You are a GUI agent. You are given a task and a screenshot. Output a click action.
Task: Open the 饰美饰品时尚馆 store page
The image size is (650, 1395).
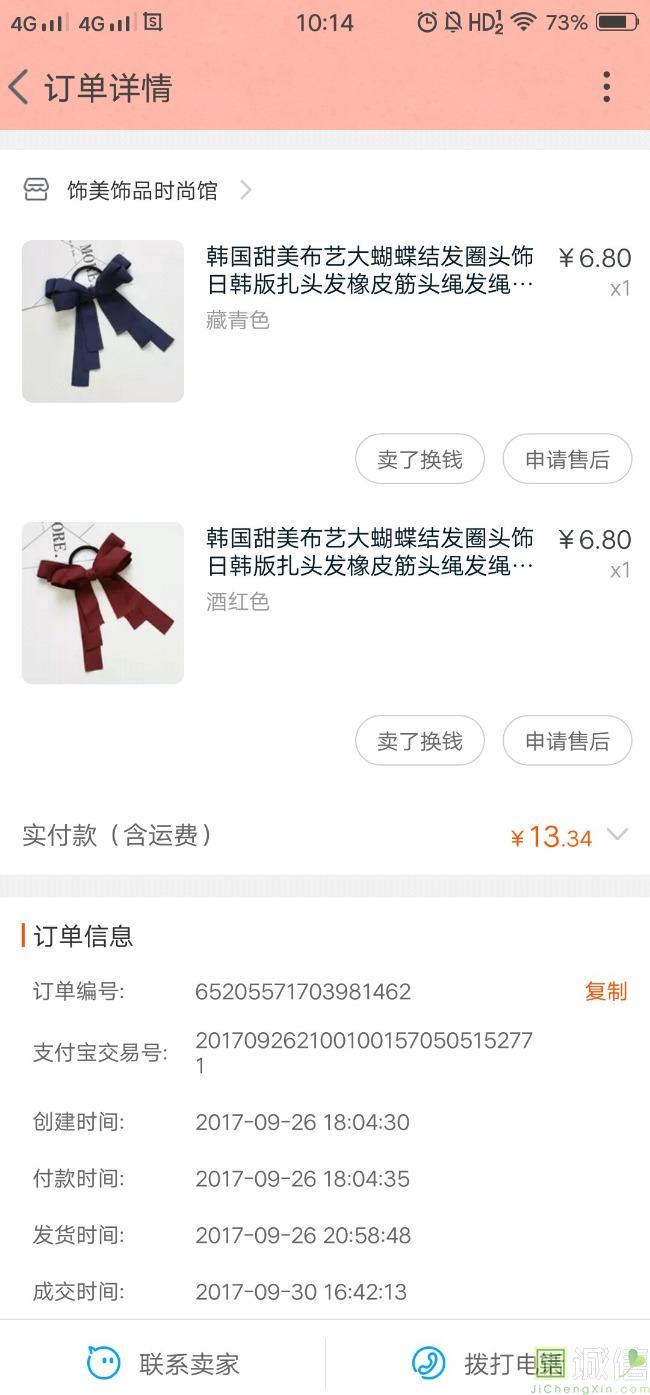(x=141, y=190)
